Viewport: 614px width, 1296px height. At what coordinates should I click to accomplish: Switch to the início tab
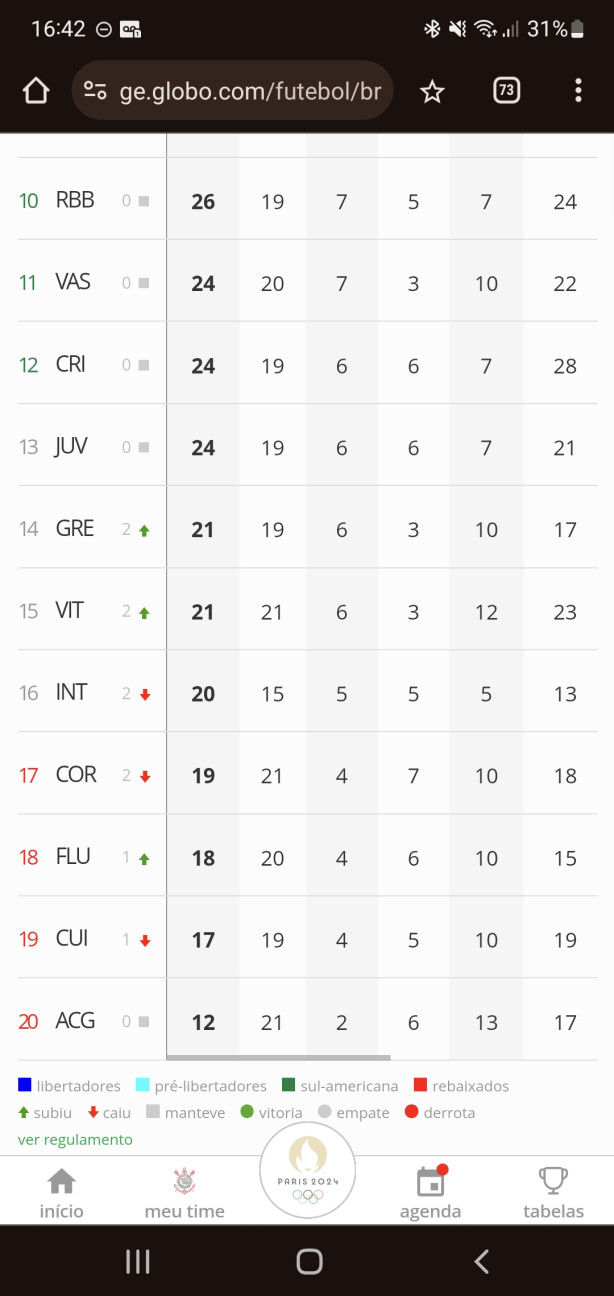tap(62, 1193)
